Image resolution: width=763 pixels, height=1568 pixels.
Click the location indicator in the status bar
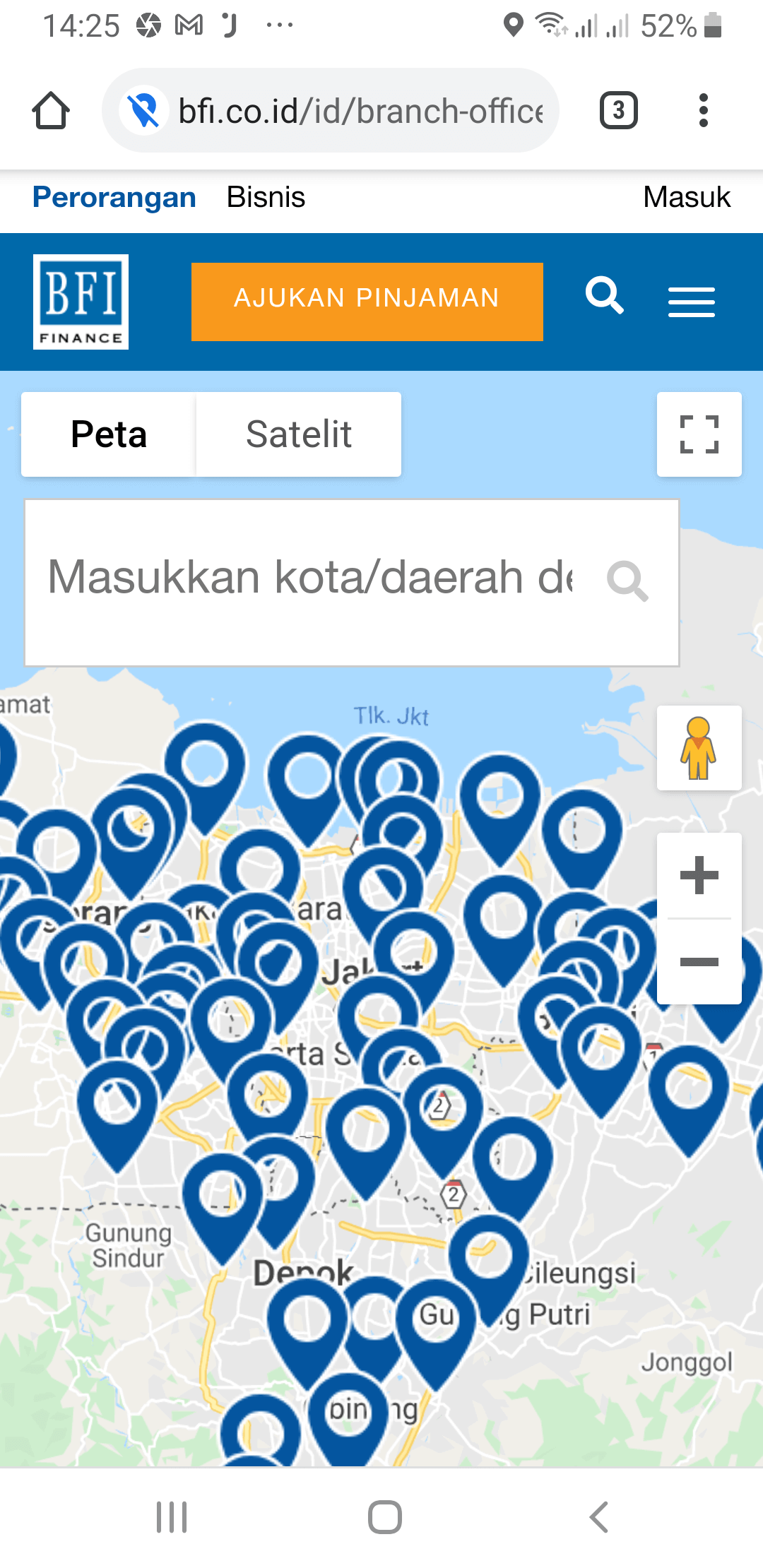coord(511,24)
